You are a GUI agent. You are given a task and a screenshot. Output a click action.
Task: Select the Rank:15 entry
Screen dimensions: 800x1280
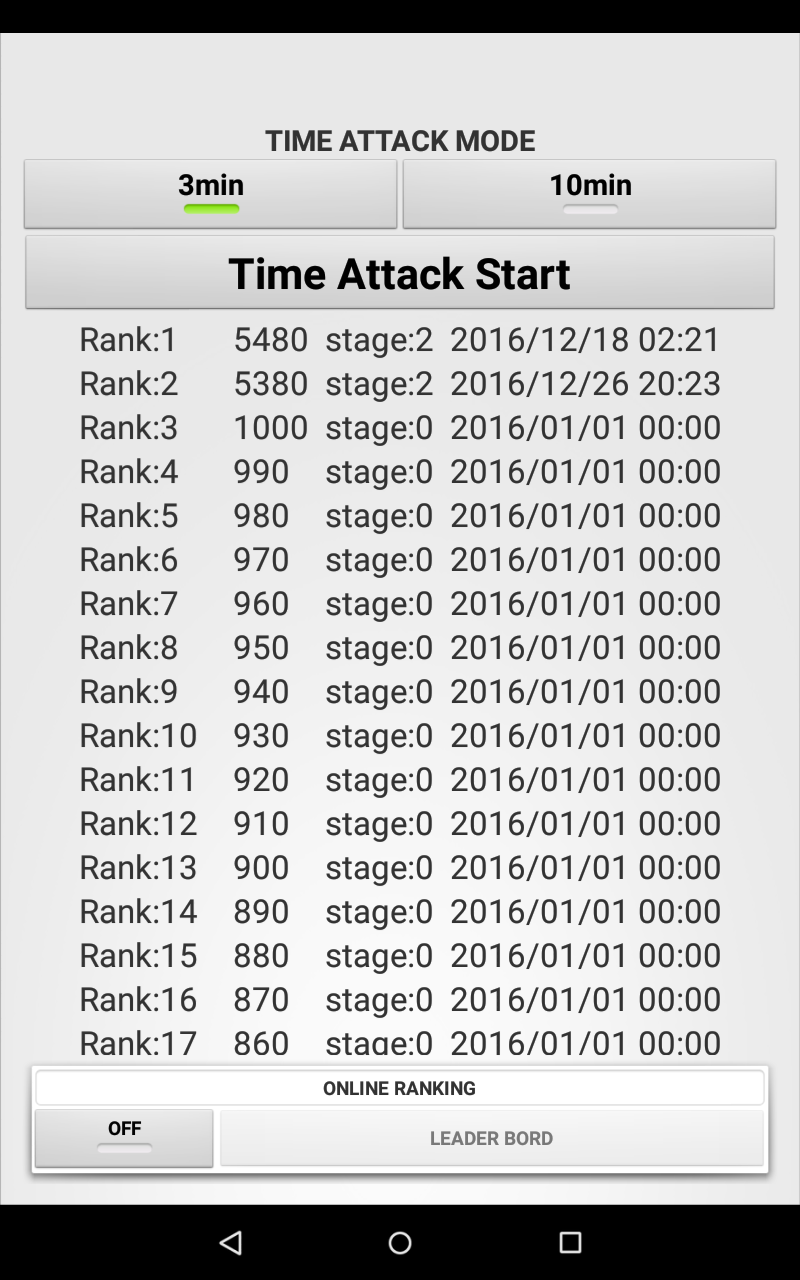click(400, 955)
